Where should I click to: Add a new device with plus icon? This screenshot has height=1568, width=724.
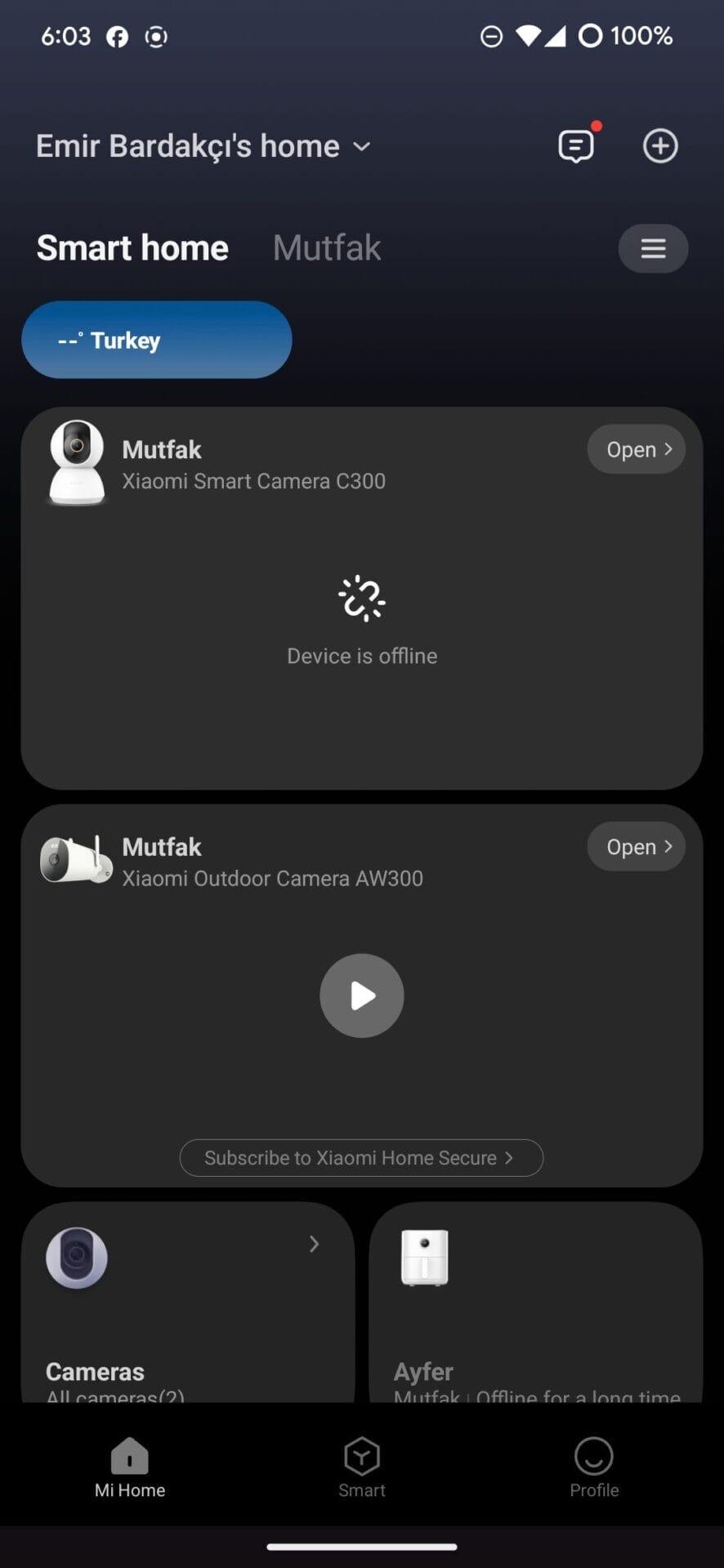coord(659,146)
